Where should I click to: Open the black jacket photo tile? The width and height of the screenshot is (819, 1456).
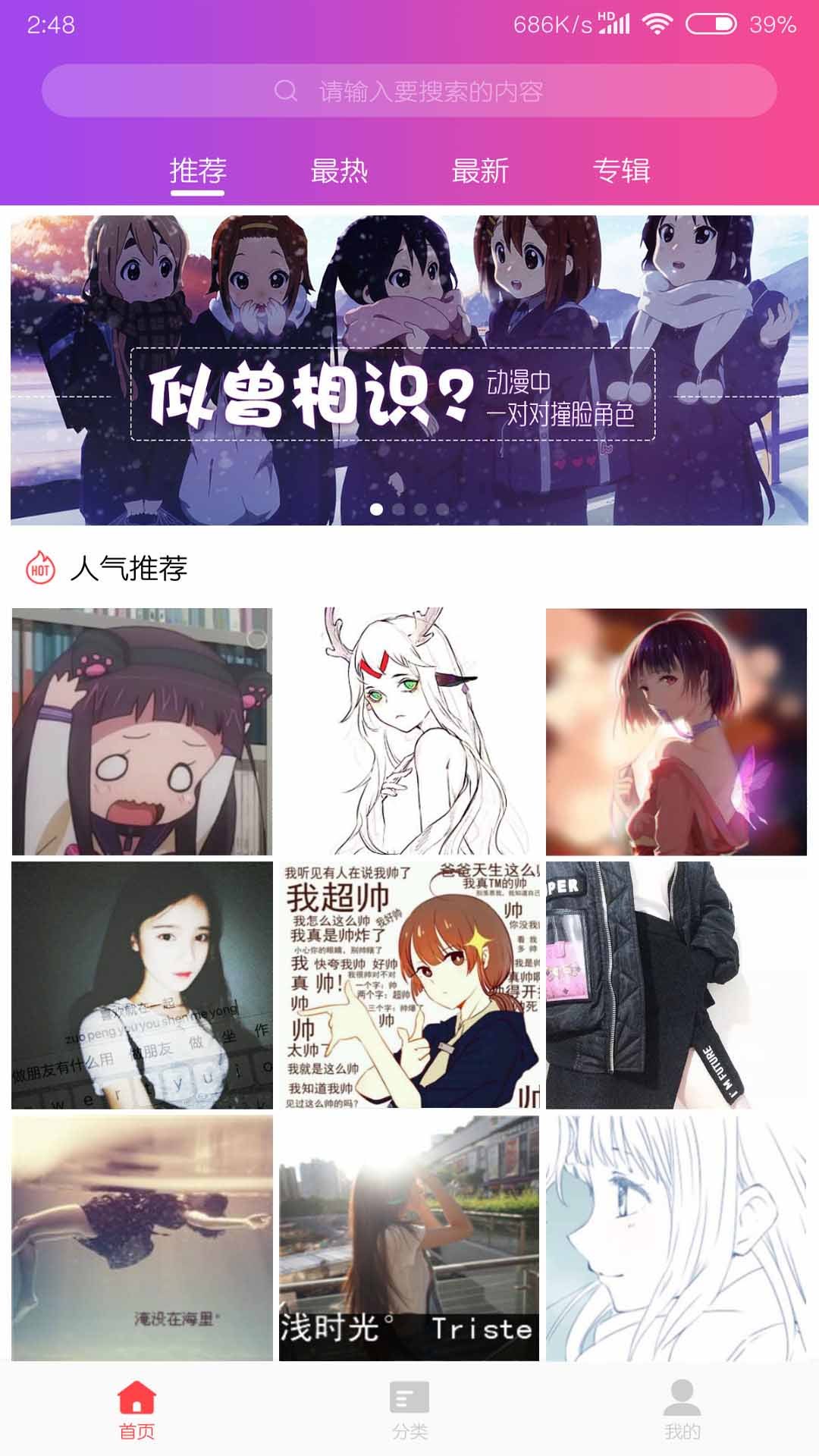click(x=676, y=984)
